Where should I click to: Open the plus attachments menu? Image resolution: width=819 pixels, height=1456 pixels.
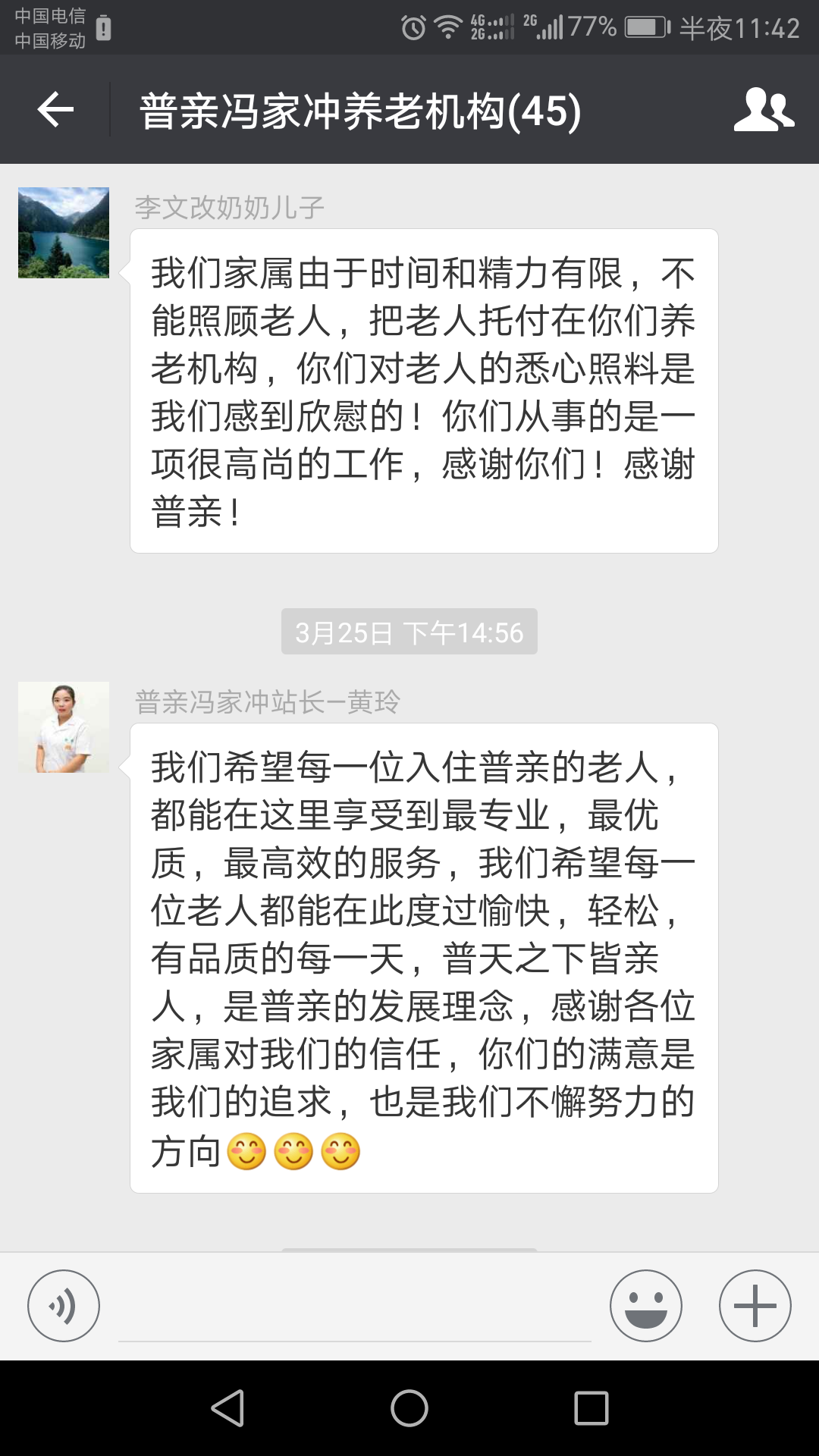point(755,1306)
